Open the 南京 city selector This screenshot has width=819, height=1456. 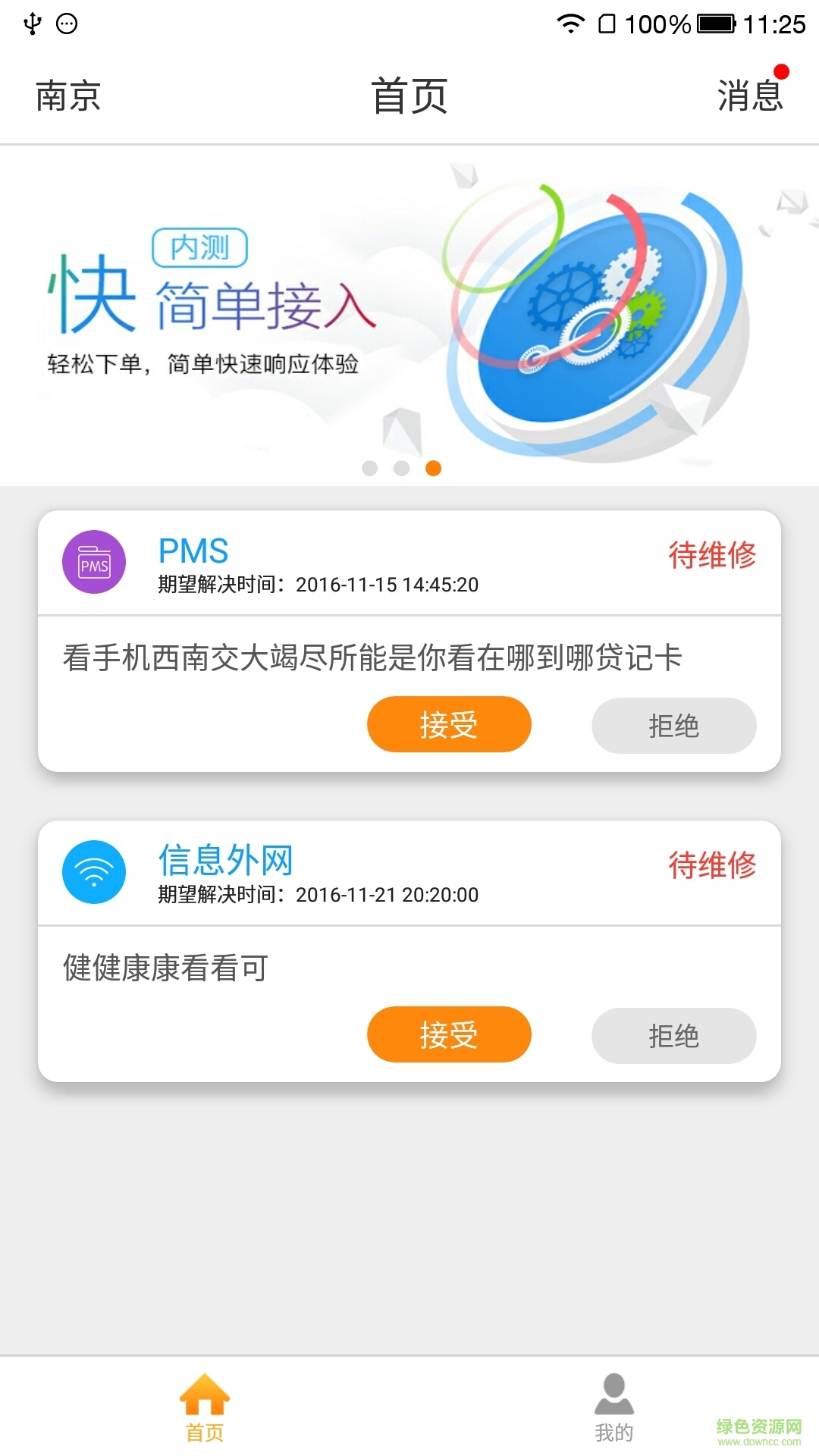point(68,96)
